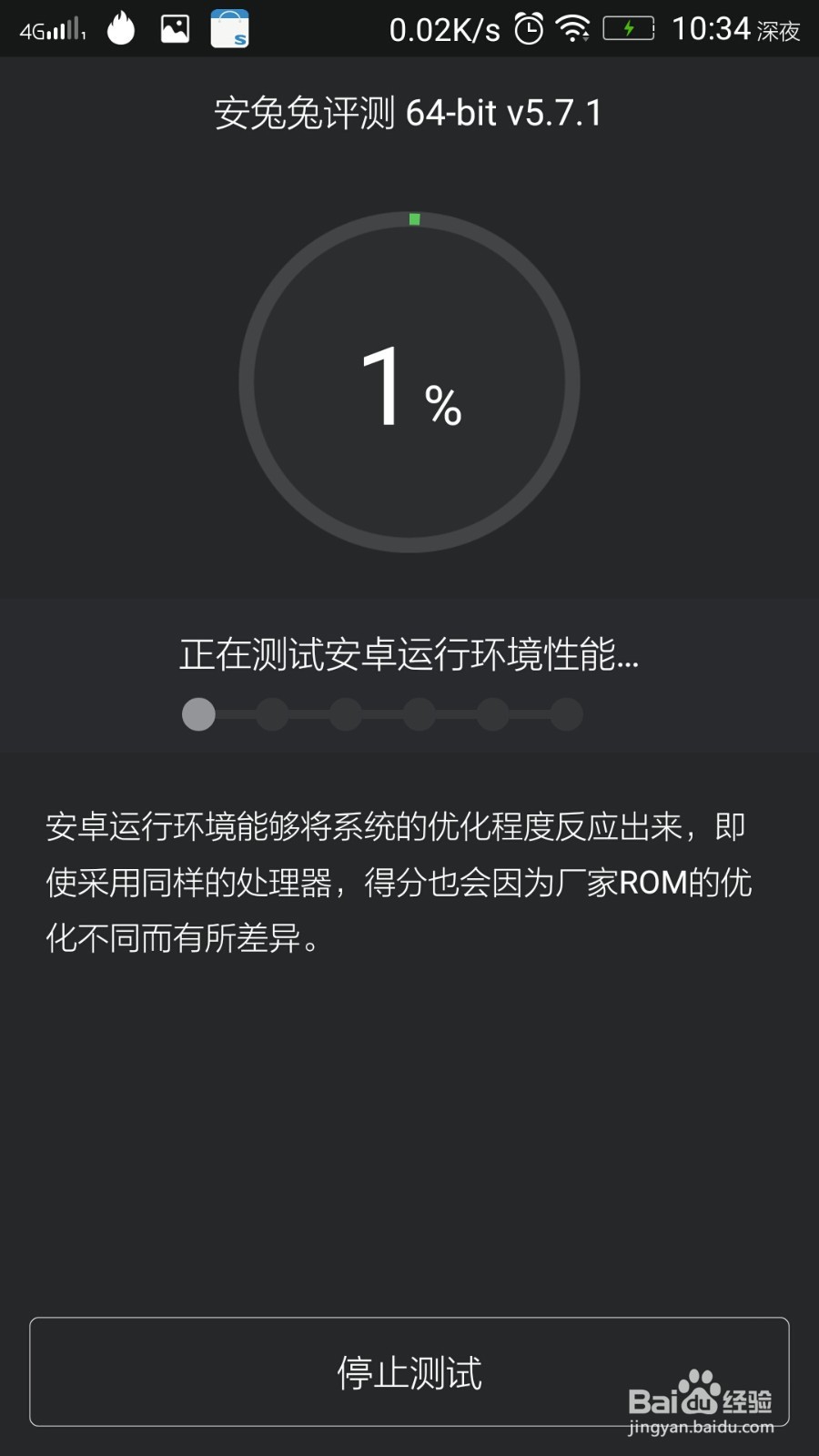
Task: Tap the last progress dot on the right
Action: tap(566, 714)
